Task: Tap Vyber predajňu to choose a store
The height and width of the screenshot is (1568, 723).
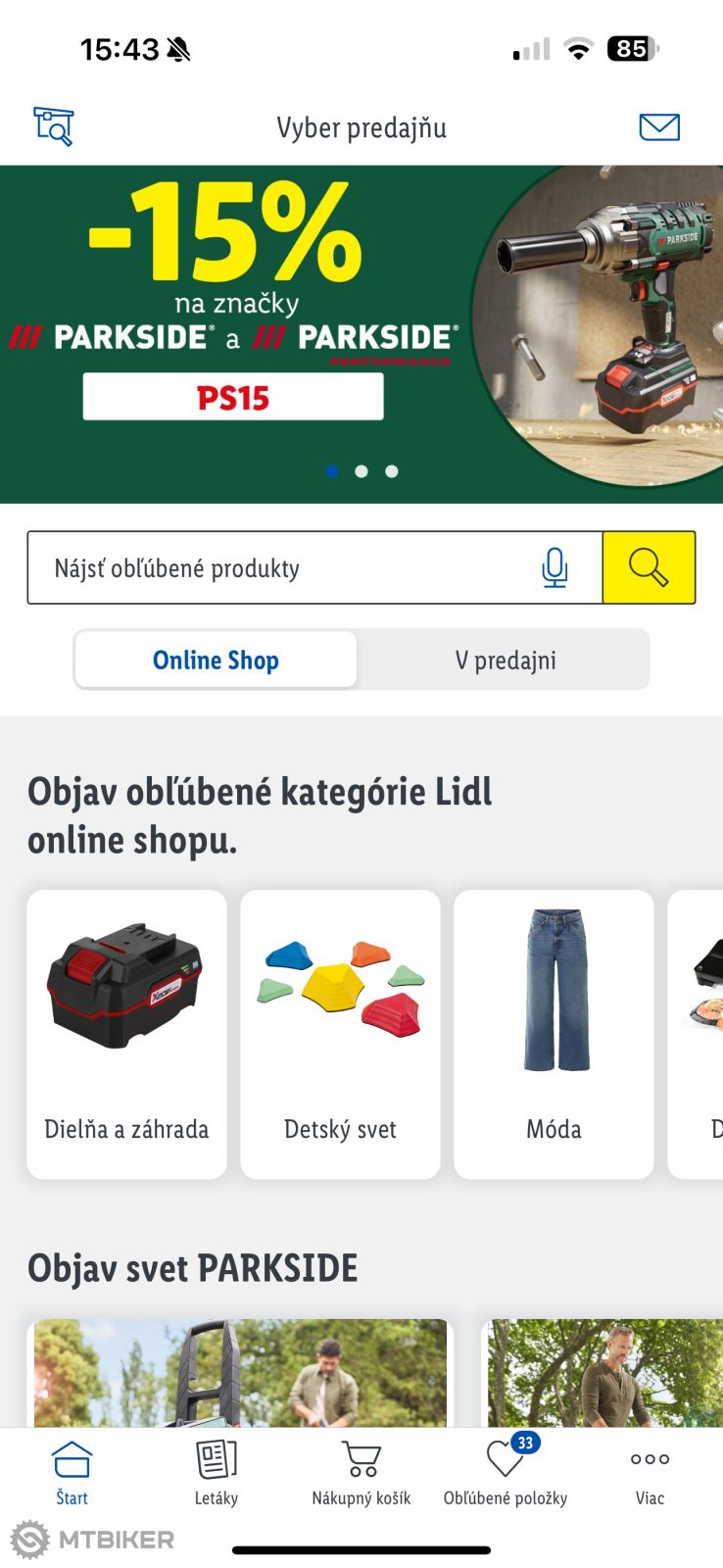Action: point(361,127)
